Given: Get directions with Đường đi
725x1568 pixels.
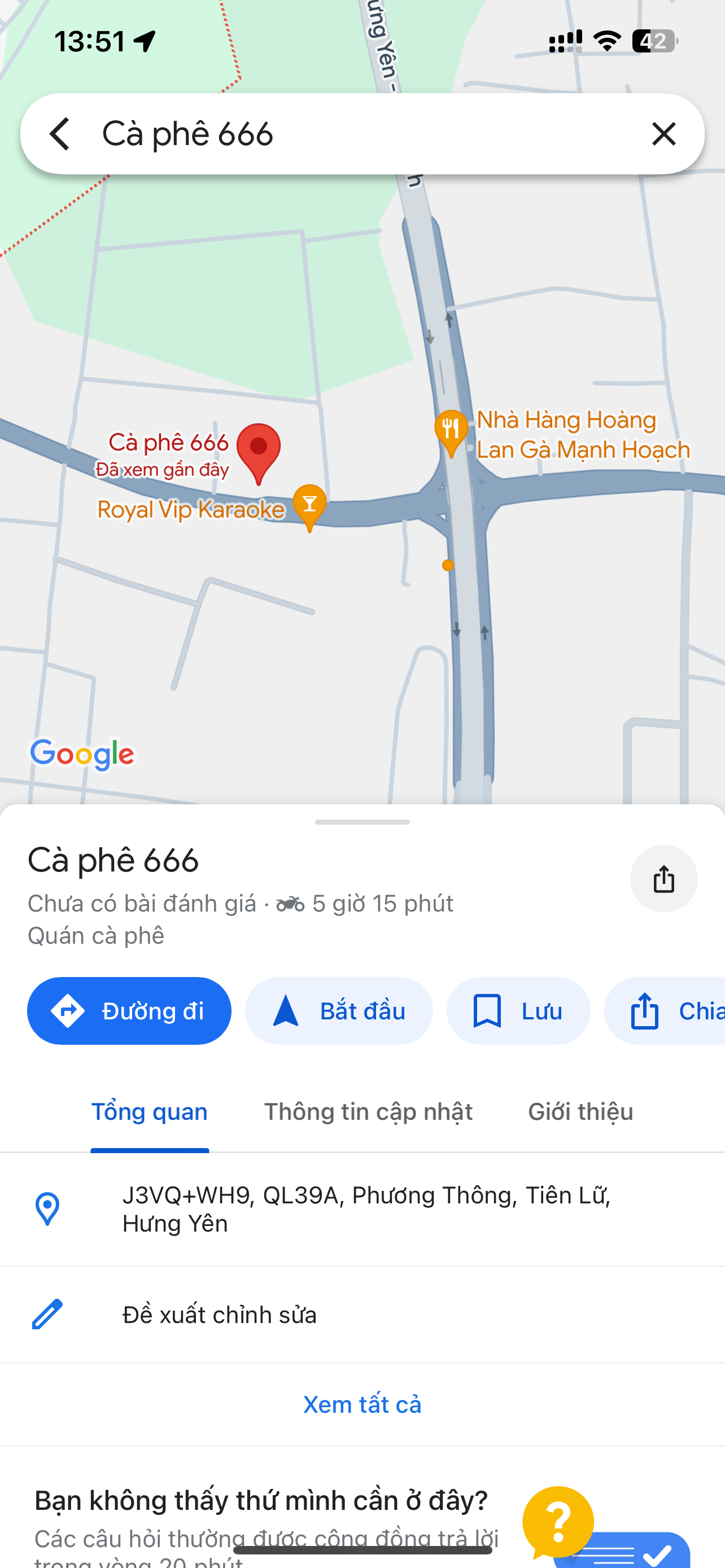Looking at the screenshot, I should 129,1011.
